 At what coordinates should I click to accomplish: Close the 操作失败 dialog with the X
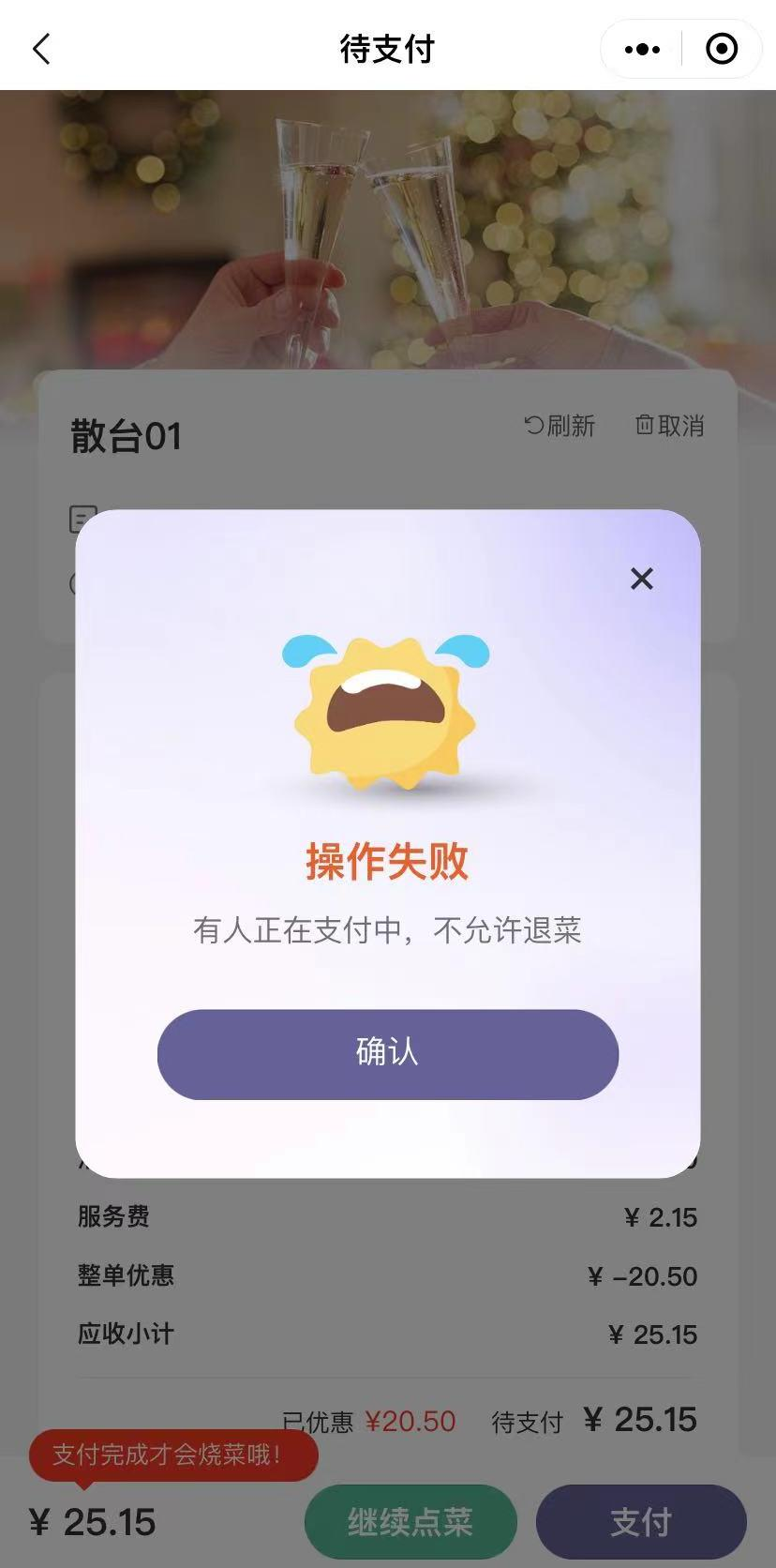pyautogui.click(x=642, y=579)
